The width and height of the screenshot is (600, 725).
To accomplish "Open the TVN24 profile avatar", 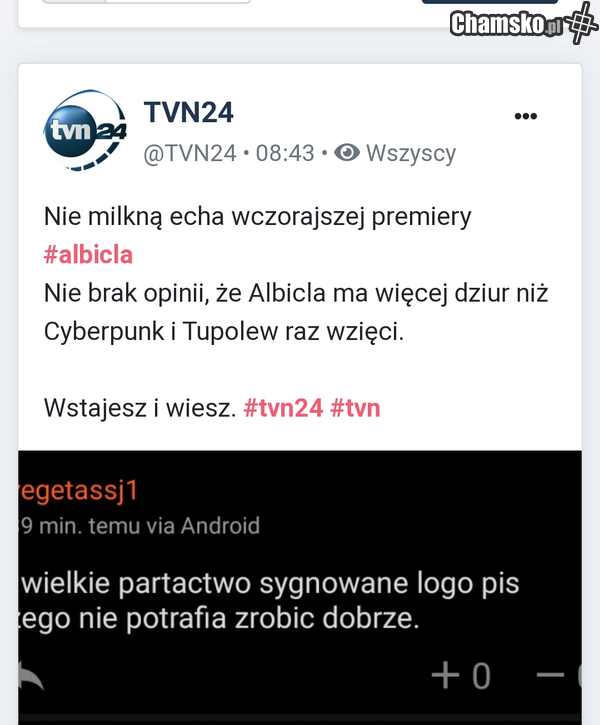I will tap(84, 131).
